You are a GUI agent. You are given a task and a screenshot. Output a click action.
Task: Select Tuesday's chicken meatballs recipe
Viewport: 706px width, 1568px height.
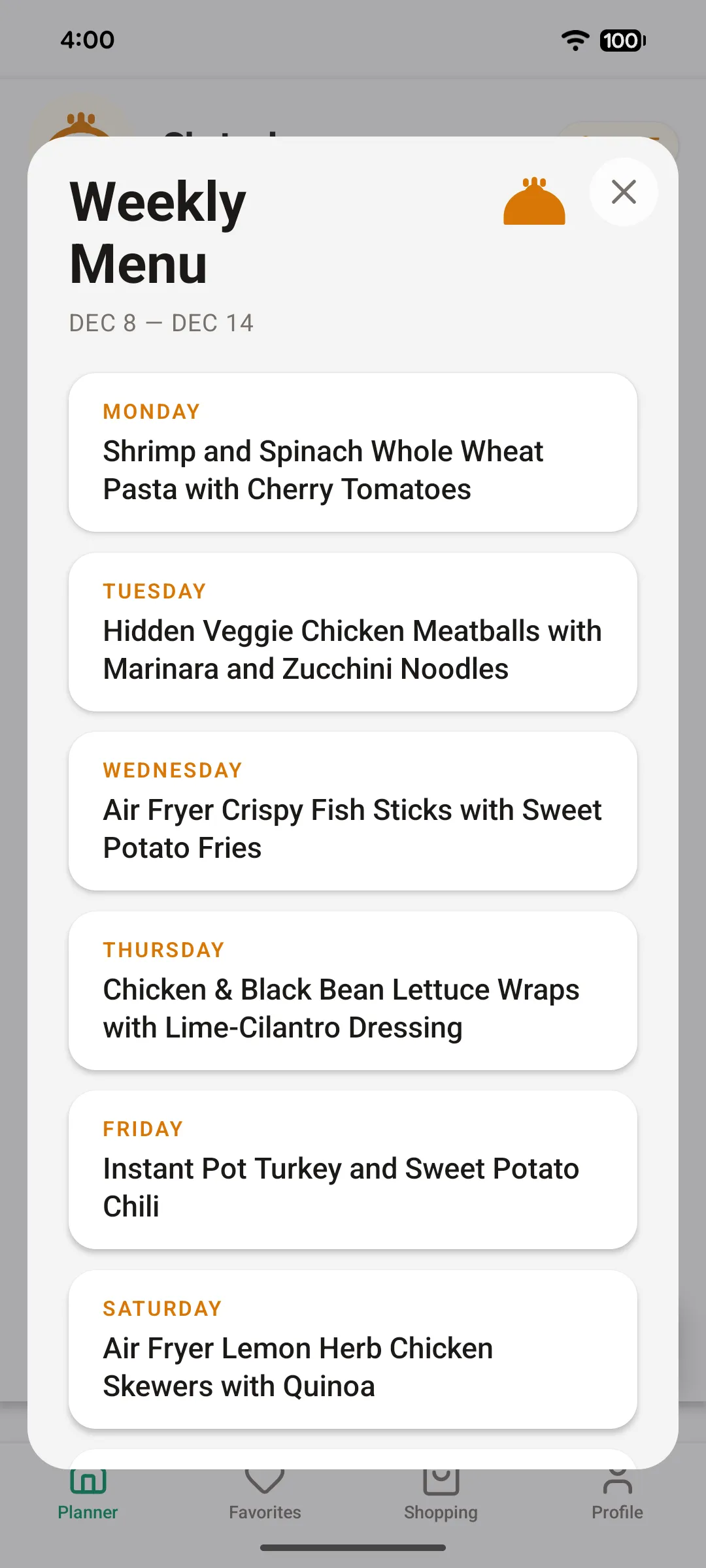353,632
